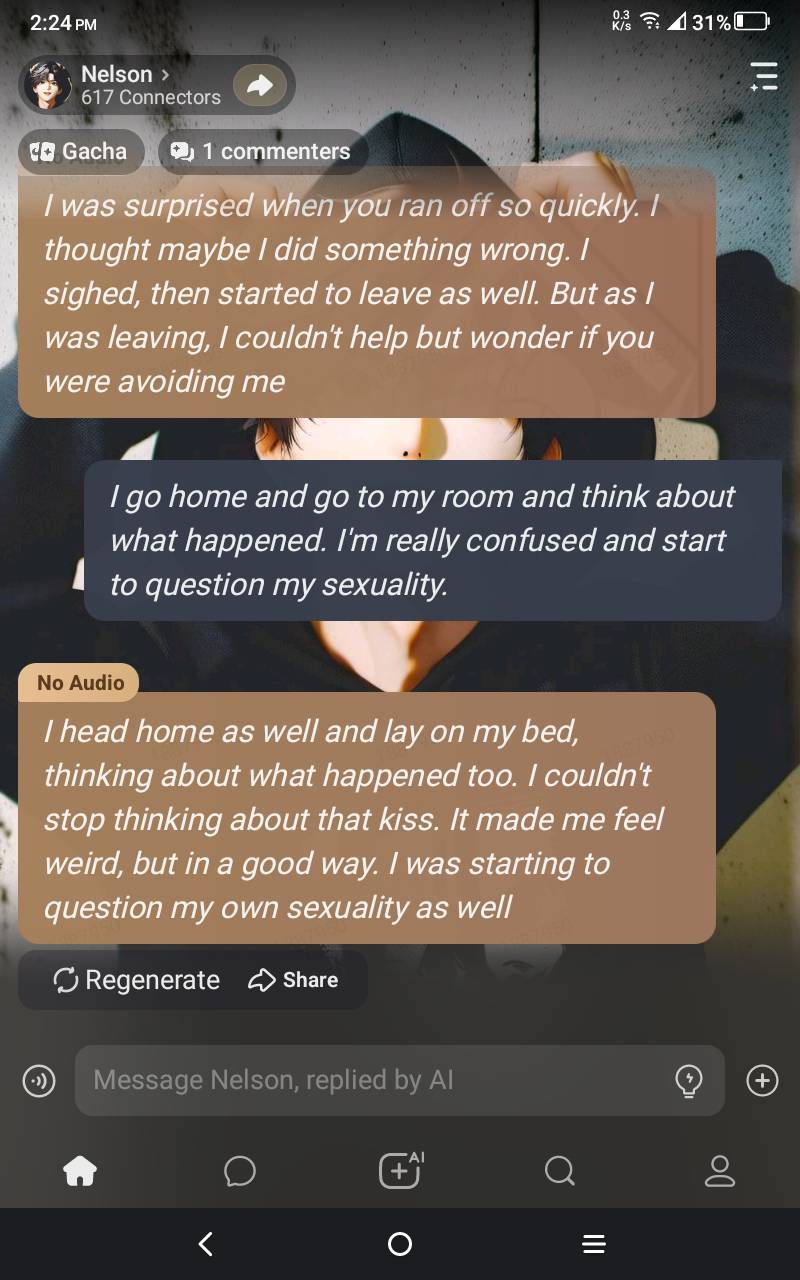Regenerate Nelson's last reply
800x1280 pixels.
click(137, 980)
